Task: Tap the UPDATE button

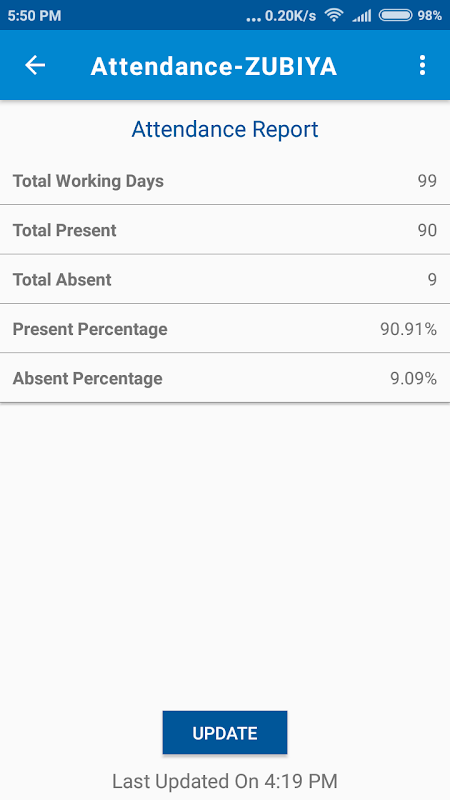Action: [225, 733]
